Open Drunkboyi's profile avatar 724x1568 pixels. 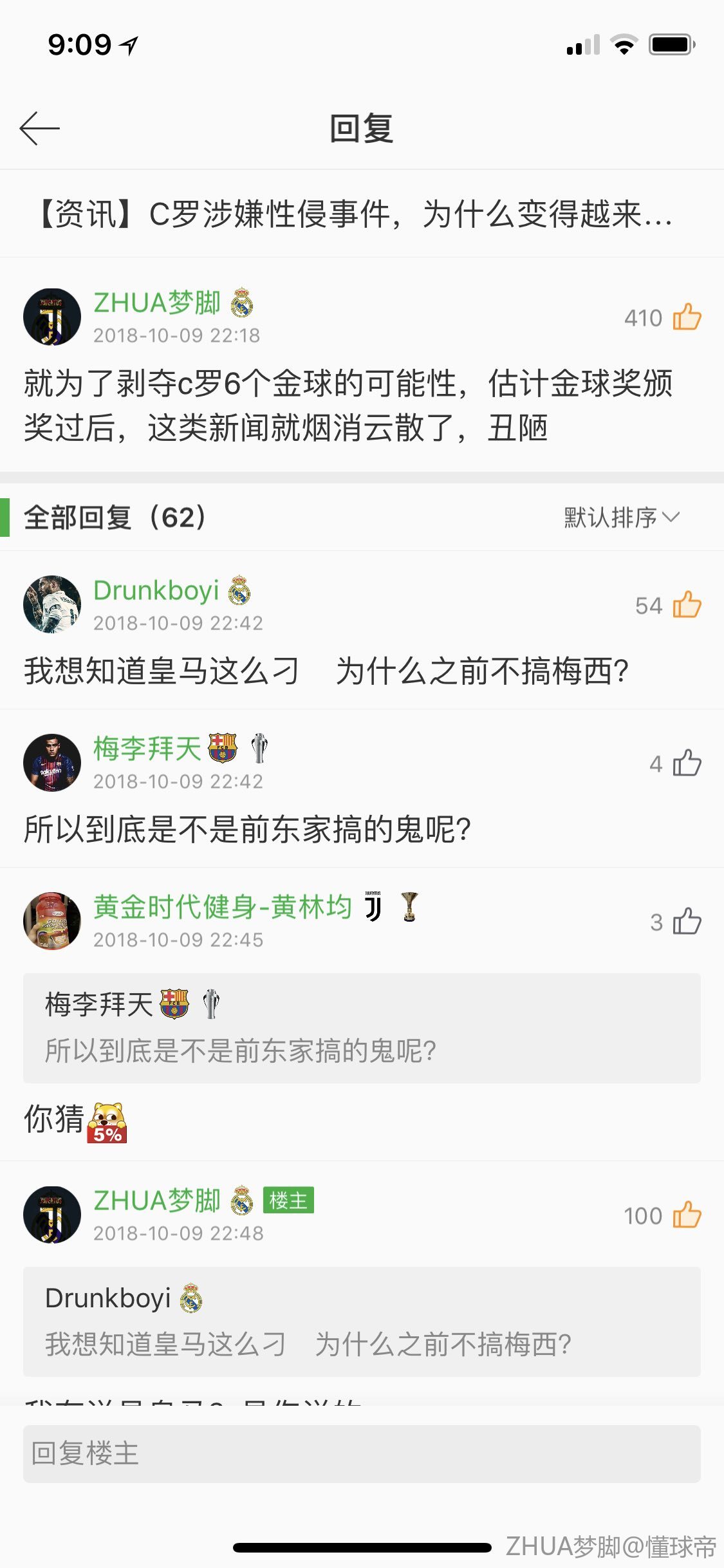coord(52,604)
